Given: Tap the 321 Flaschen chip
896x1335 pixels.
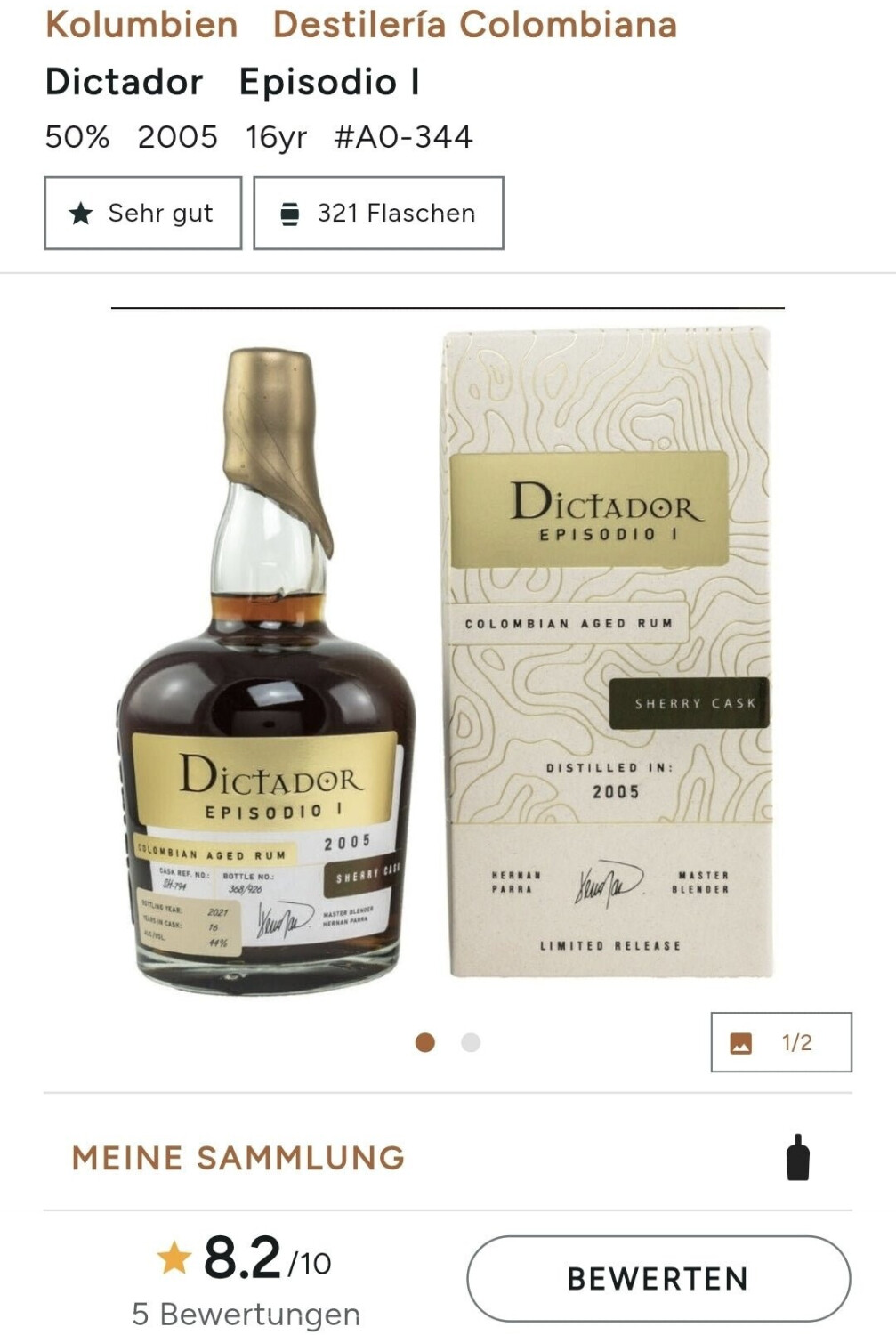Looking at the screenshot, I should pyautogui.click(x=378, y=214).
